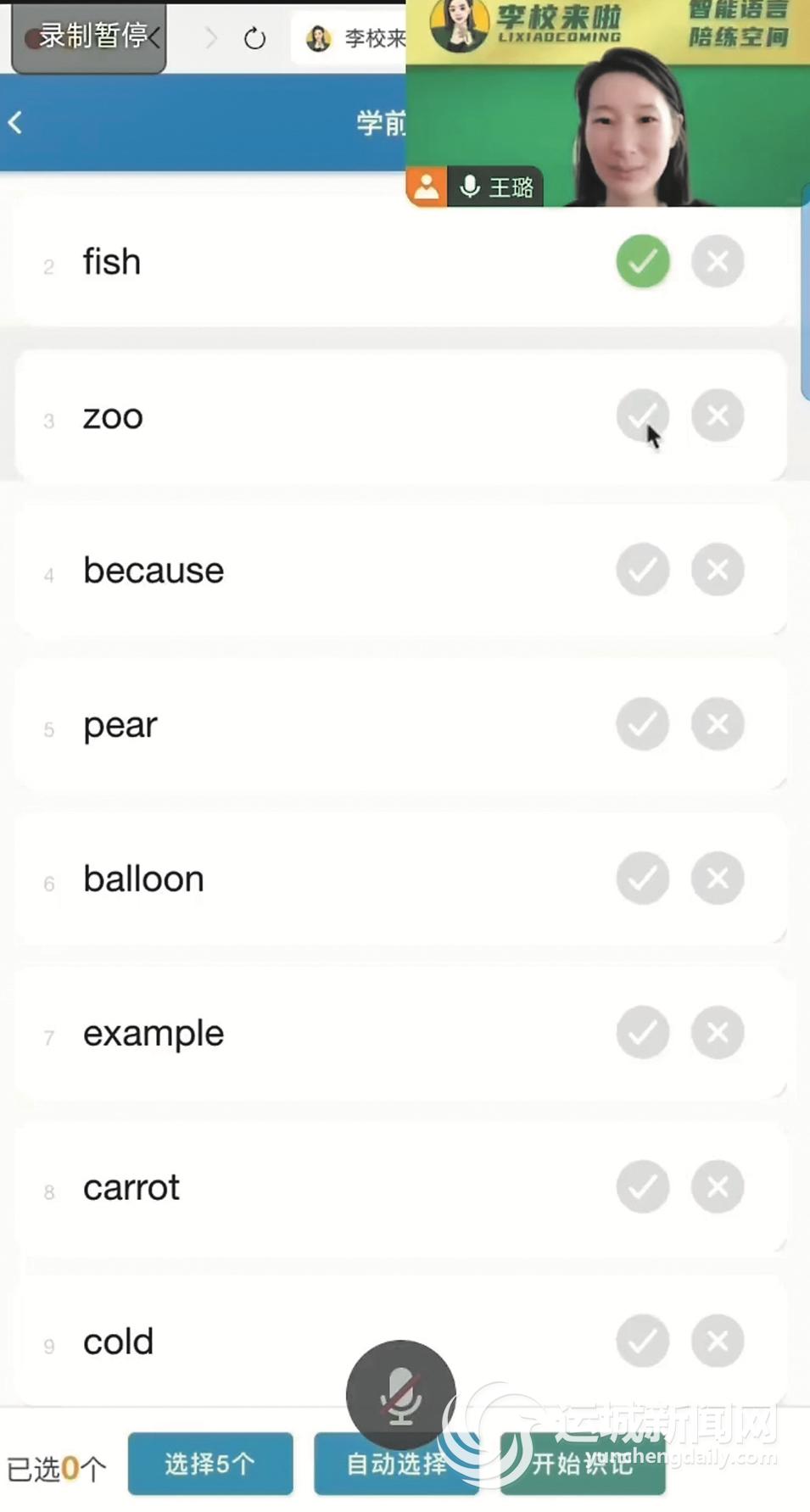The height and width of the screenshot is (1512, 810).
Task: Tap 选择5个 to select five words
Action: [210, 1464]
